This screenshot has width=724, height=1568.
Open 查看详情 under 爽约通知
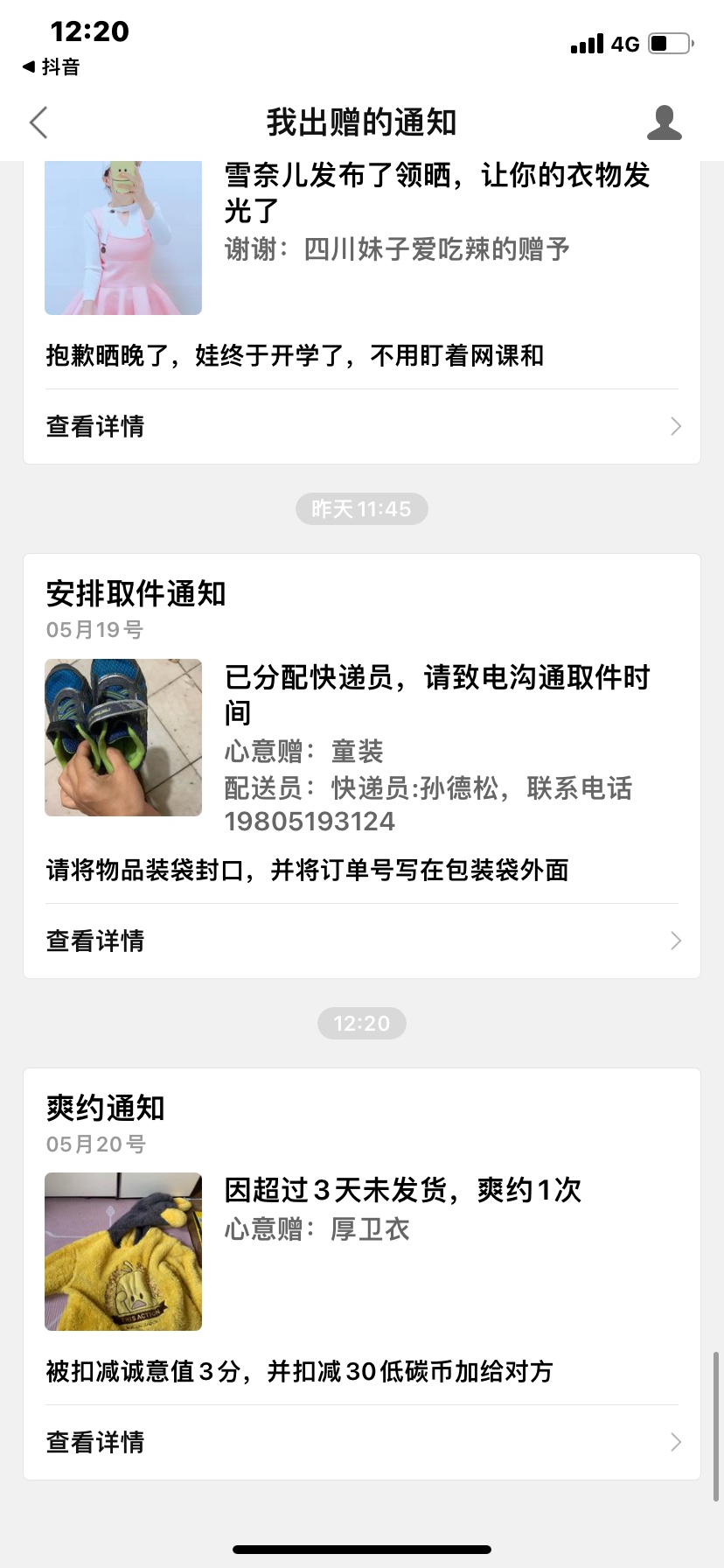point(361,1442)
